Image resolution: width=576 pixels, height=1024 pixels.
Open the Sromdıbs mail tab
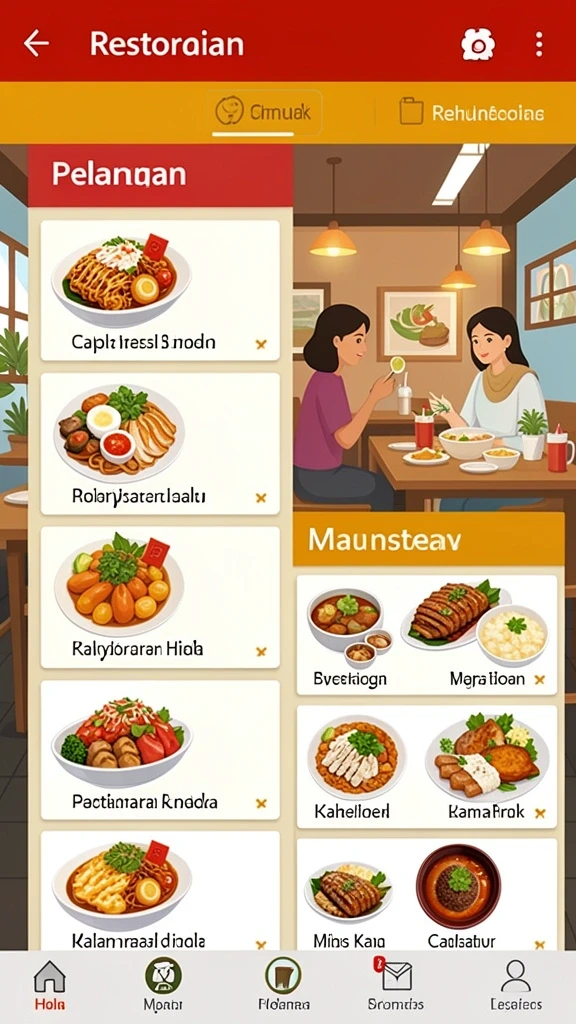(395, 985)
